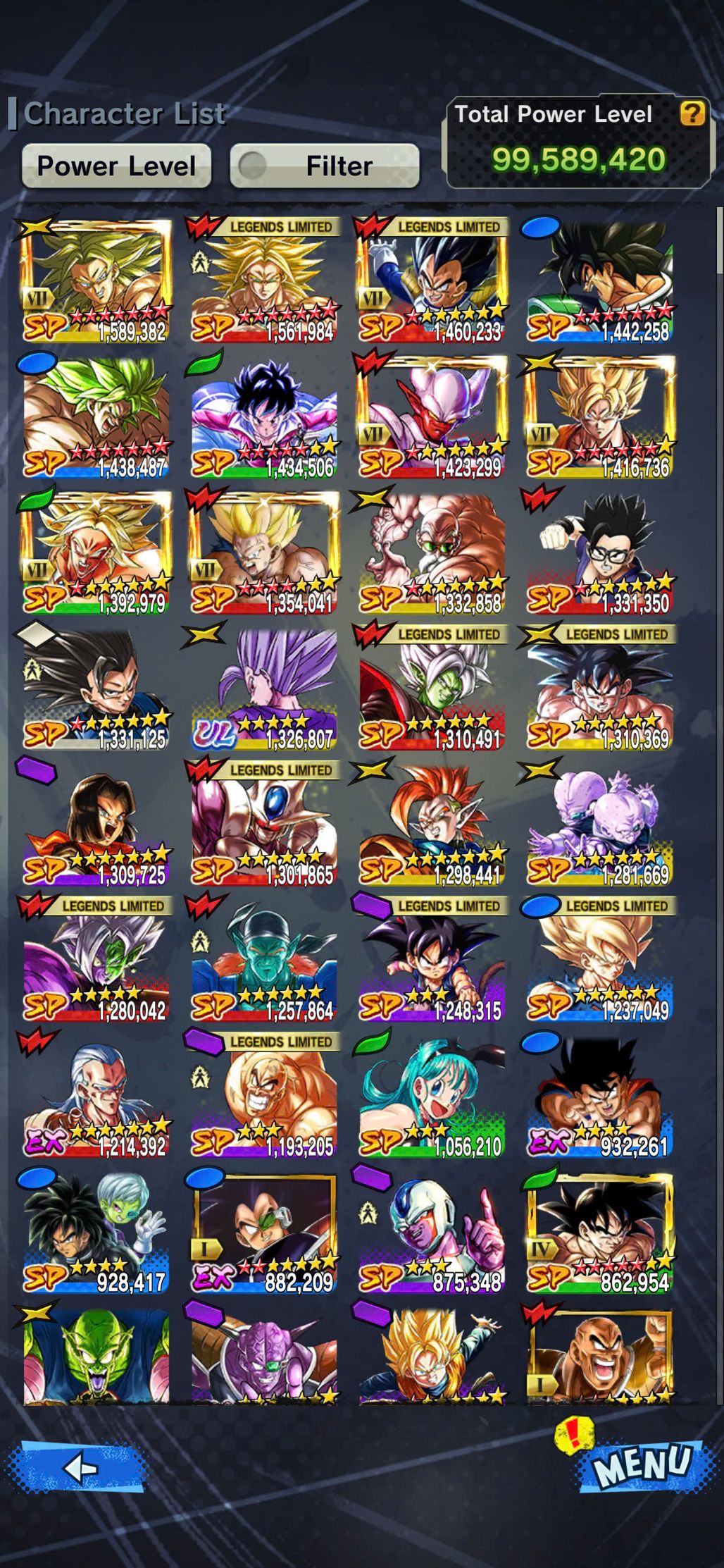
Task: Open the Filter options
Action: click(x=325, y=166)
